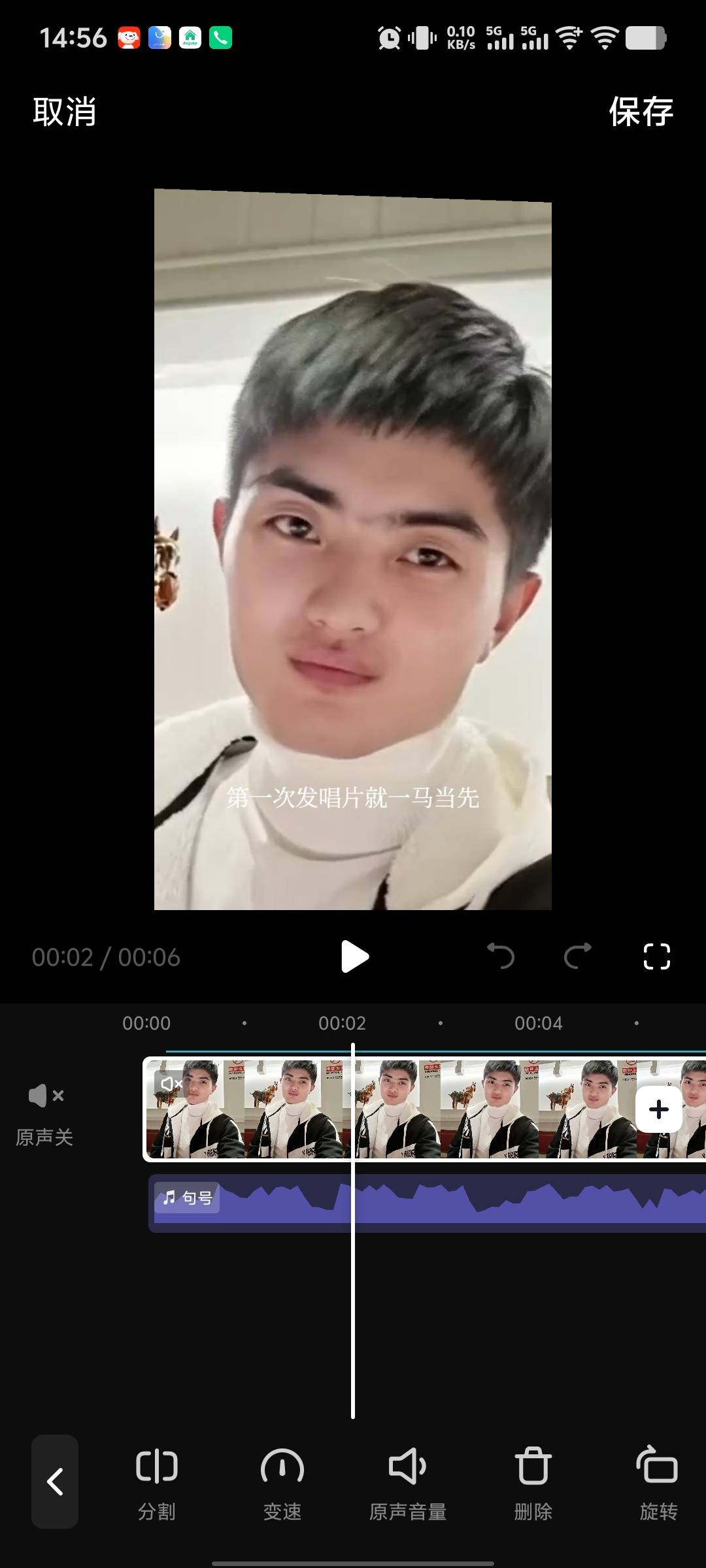Add a new clip with the plus button
Screen dimensions: 706x1568
point(658,1109)
